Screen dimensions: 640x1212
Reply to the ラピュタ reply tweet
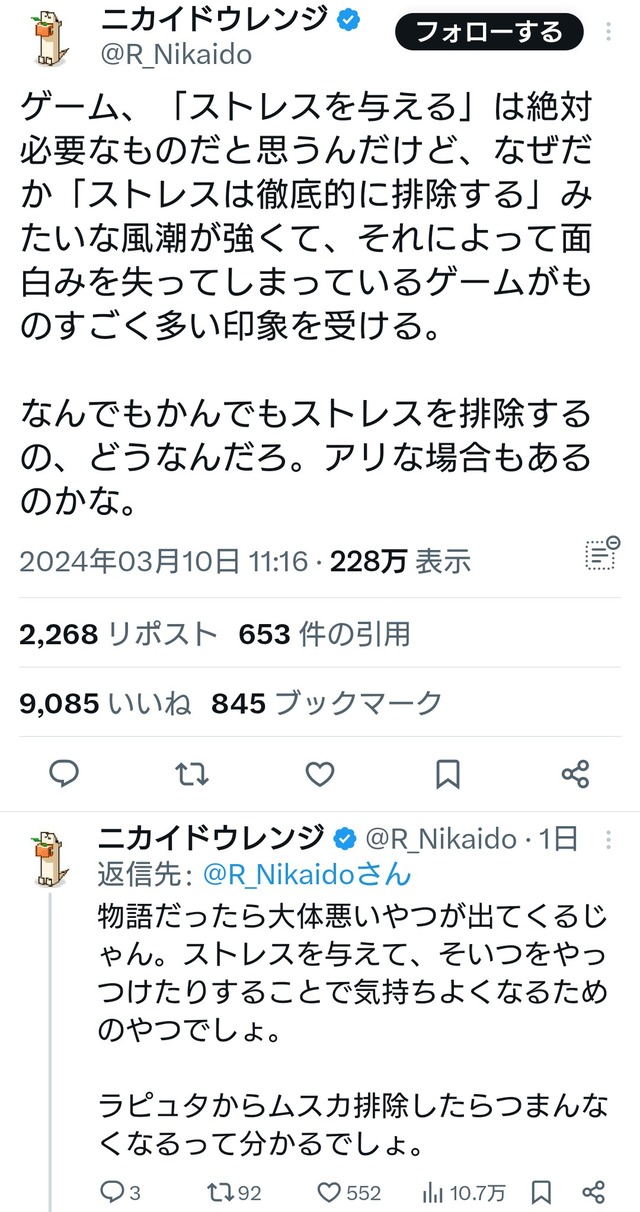pos(121,1192)
